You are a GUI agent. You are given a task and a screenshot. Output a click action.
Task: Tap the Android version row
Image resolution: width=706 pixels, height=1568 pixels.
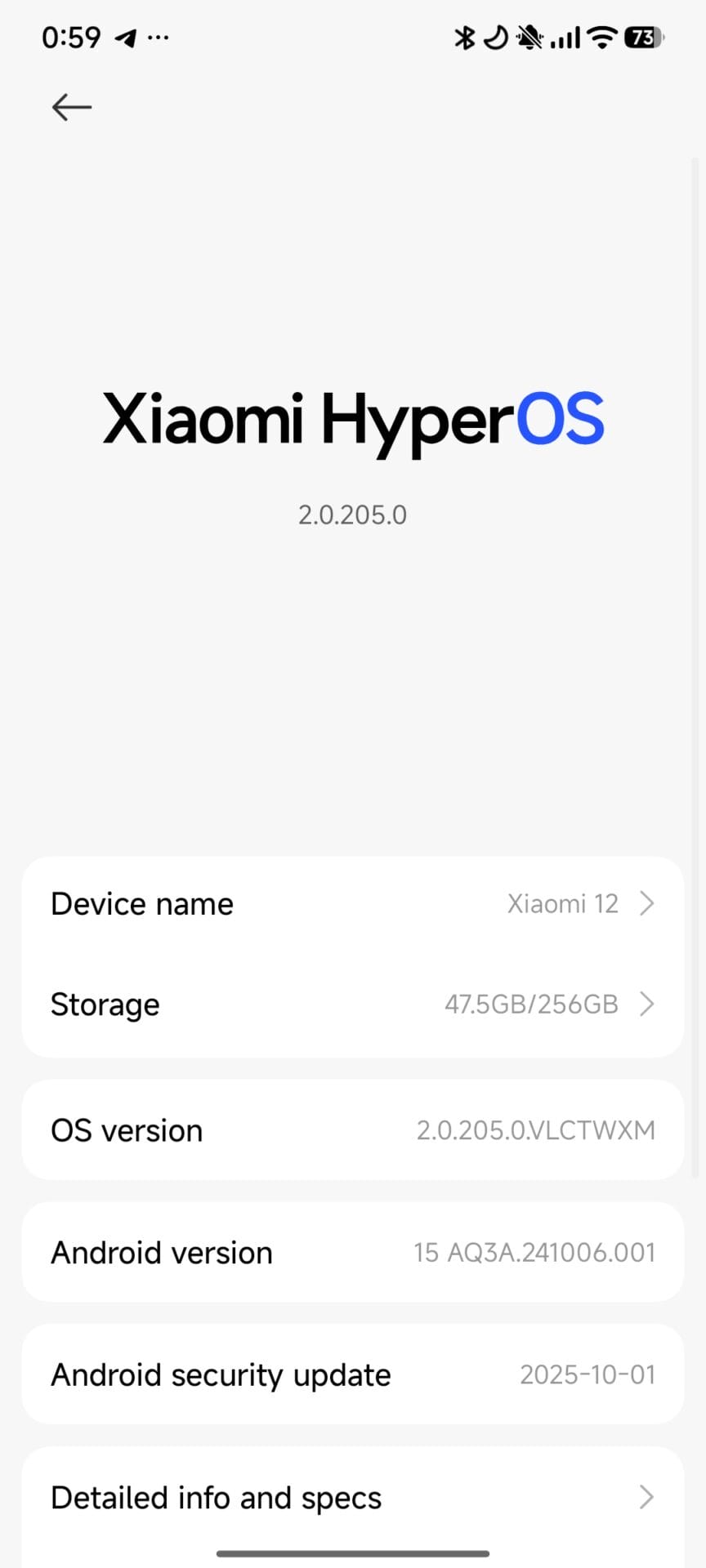352,1253
